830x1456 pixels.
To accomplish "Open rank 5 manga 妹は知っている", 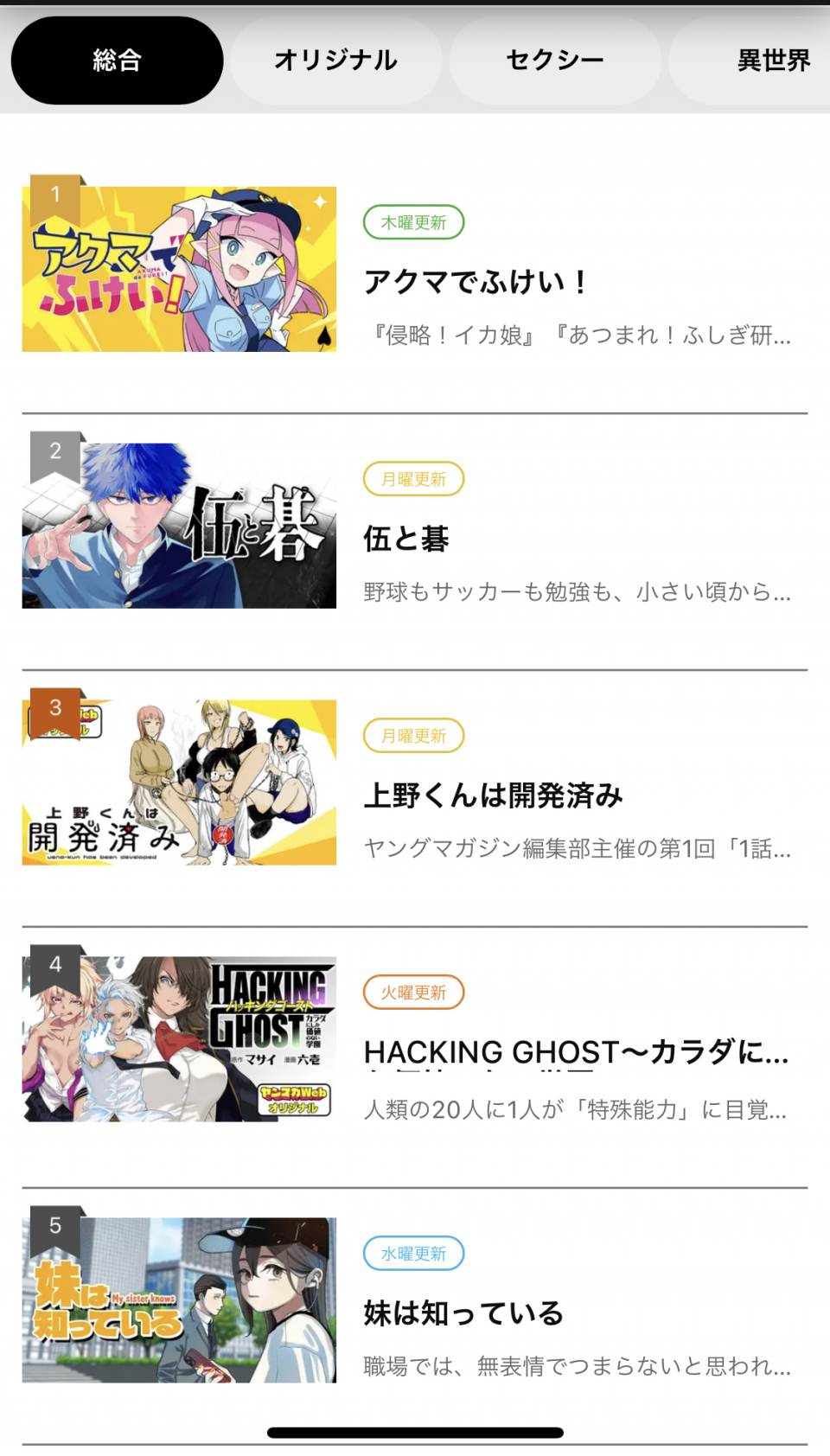I will tap(463, 1312).
